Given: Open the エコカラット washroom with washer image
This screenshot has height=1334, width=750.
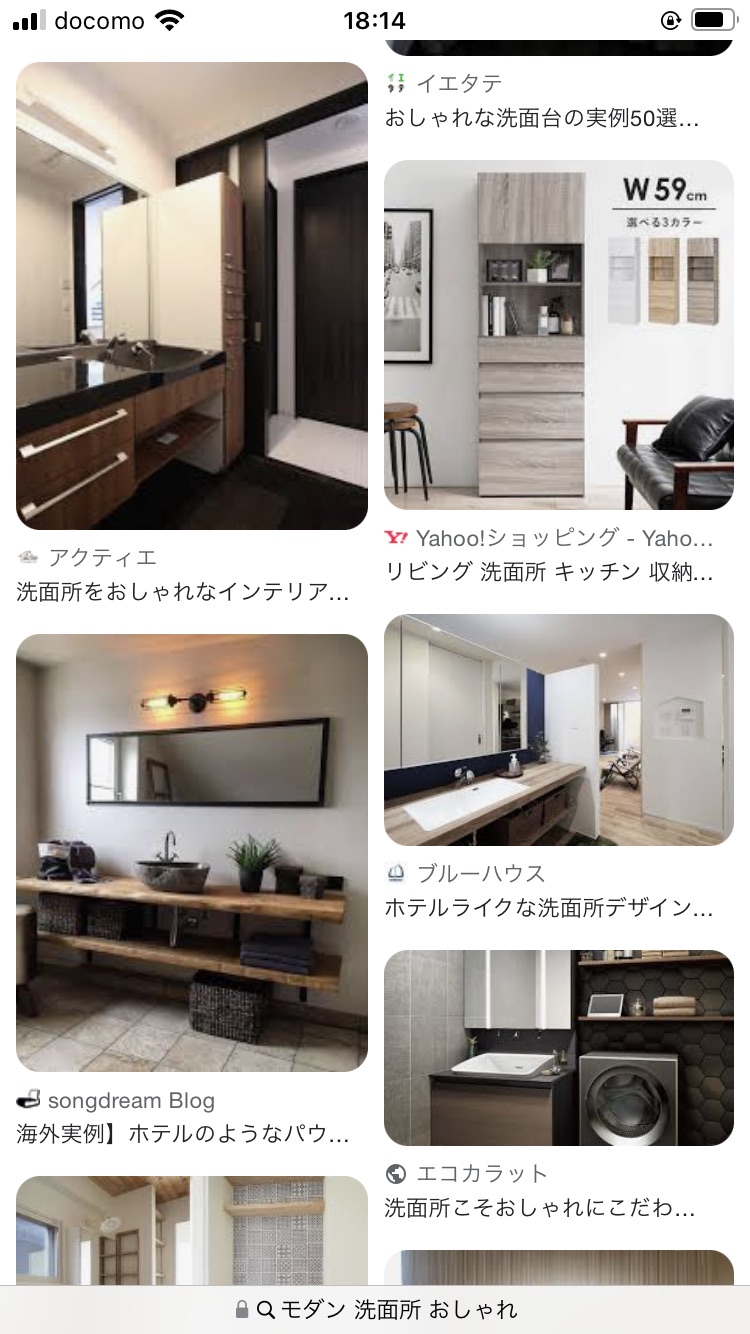Looking at the screenshot, I should click(x=559, y=1048).
